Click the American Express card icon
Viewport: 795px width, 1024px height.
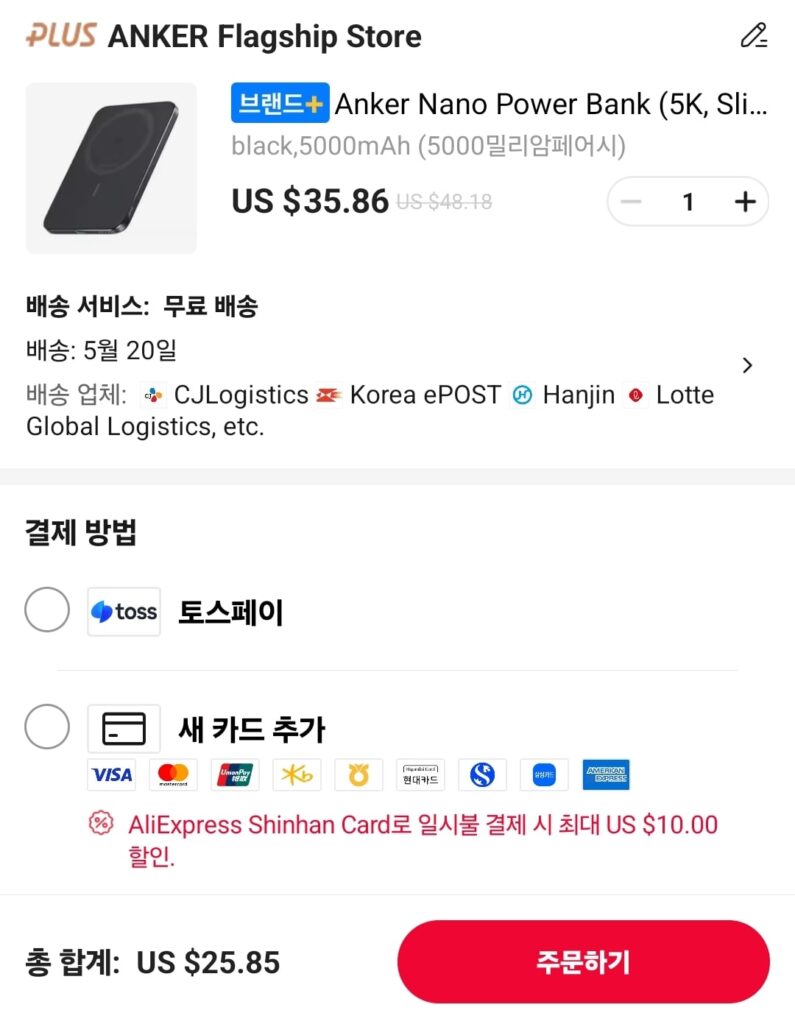click(606, 775)
